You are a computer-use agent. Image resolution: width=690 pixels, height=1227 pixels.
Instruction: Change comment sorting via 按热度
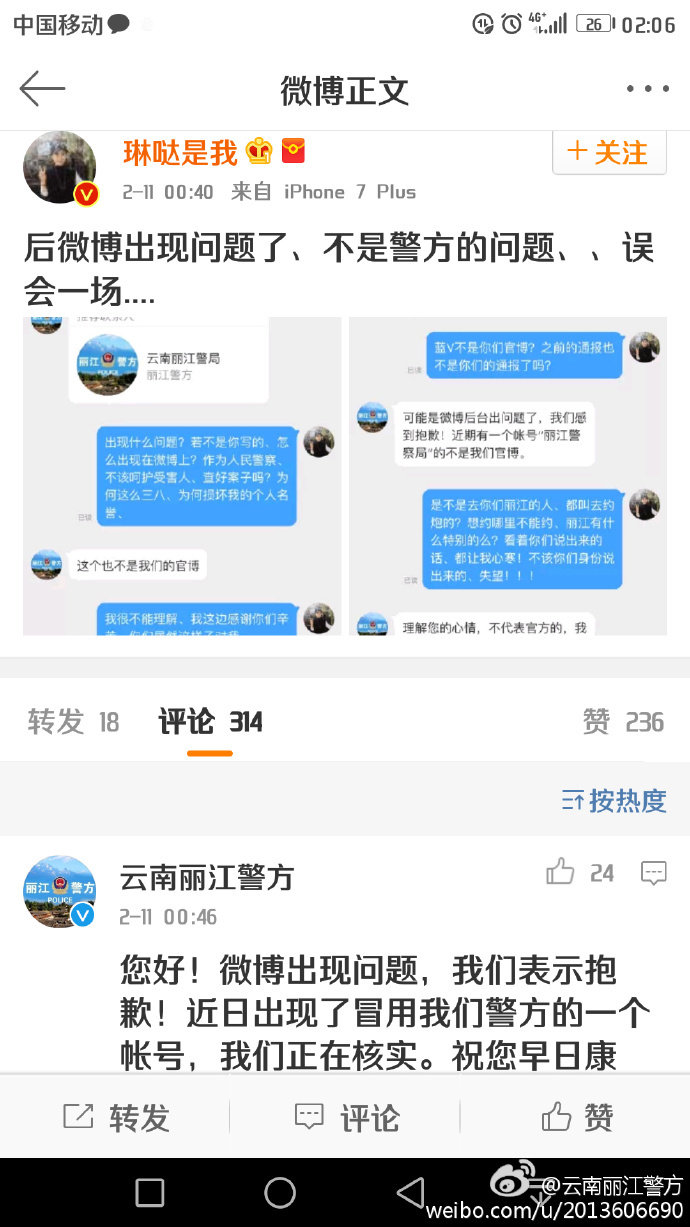(614, 801)
